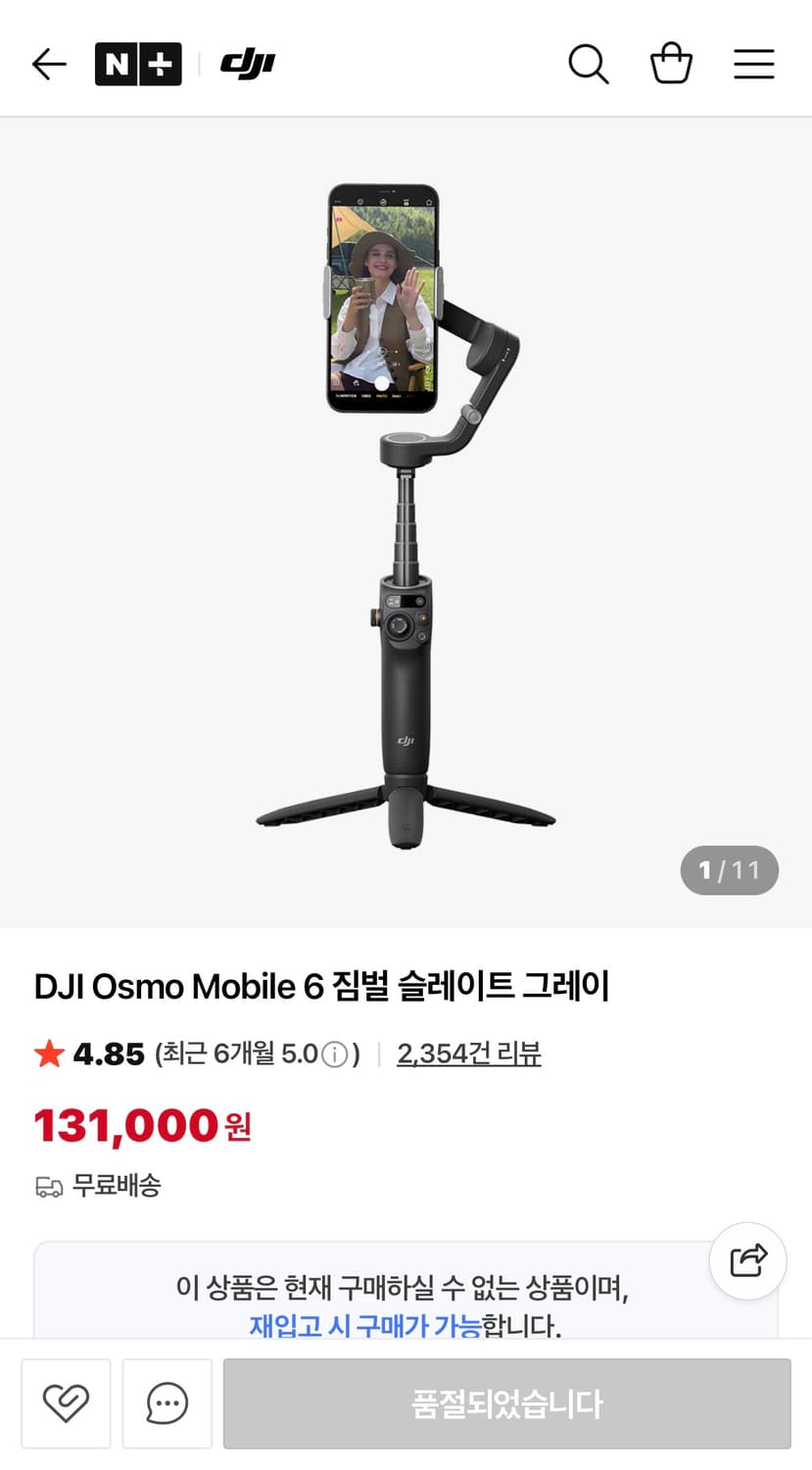Open the 2,354건 리뷰 reviews link

pos(468,1053)
